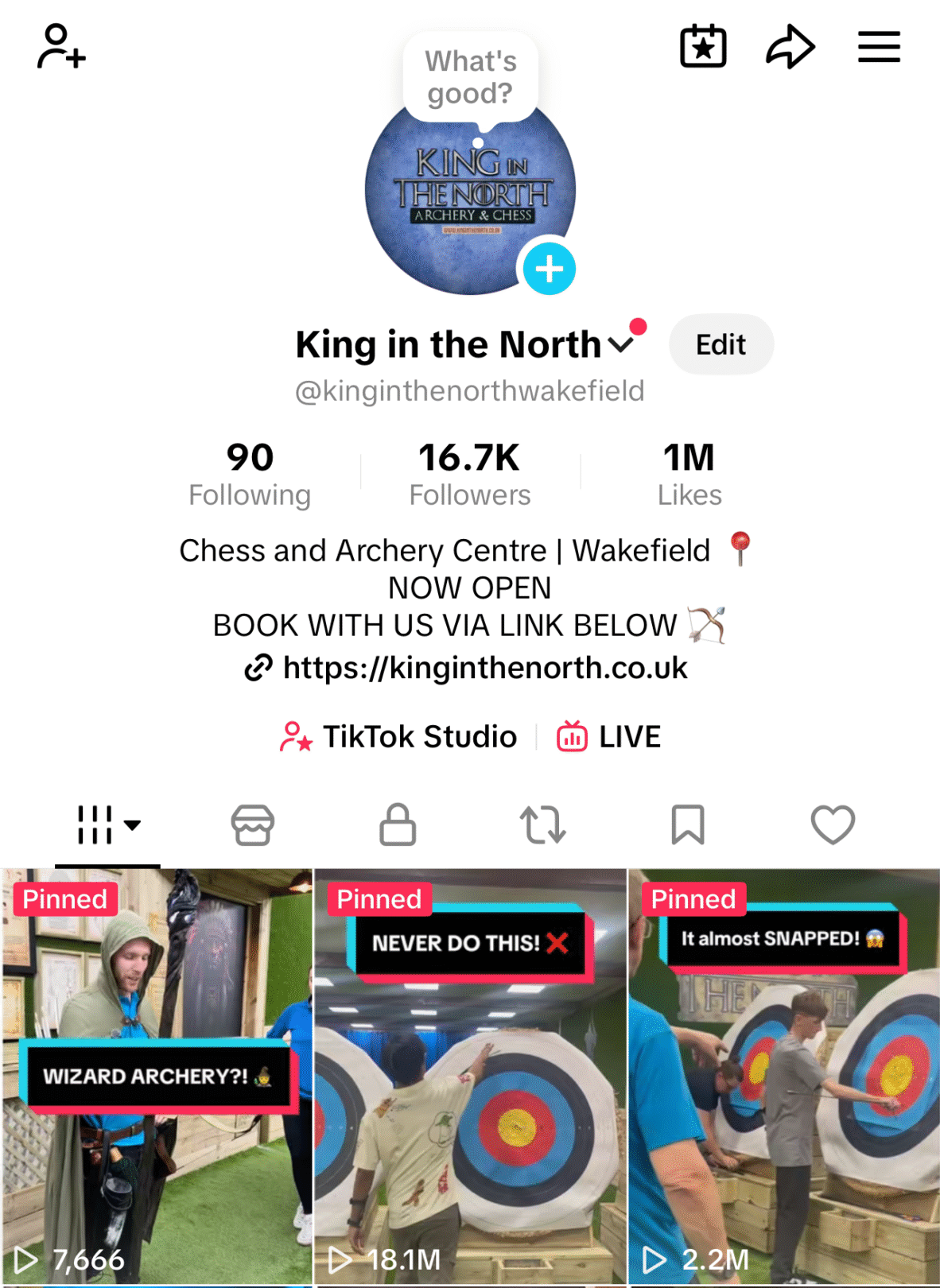The width and height of the screenshot is (940, 1288).
Task: Tap the blue plus on profile photo
Action: pos(549,269)
